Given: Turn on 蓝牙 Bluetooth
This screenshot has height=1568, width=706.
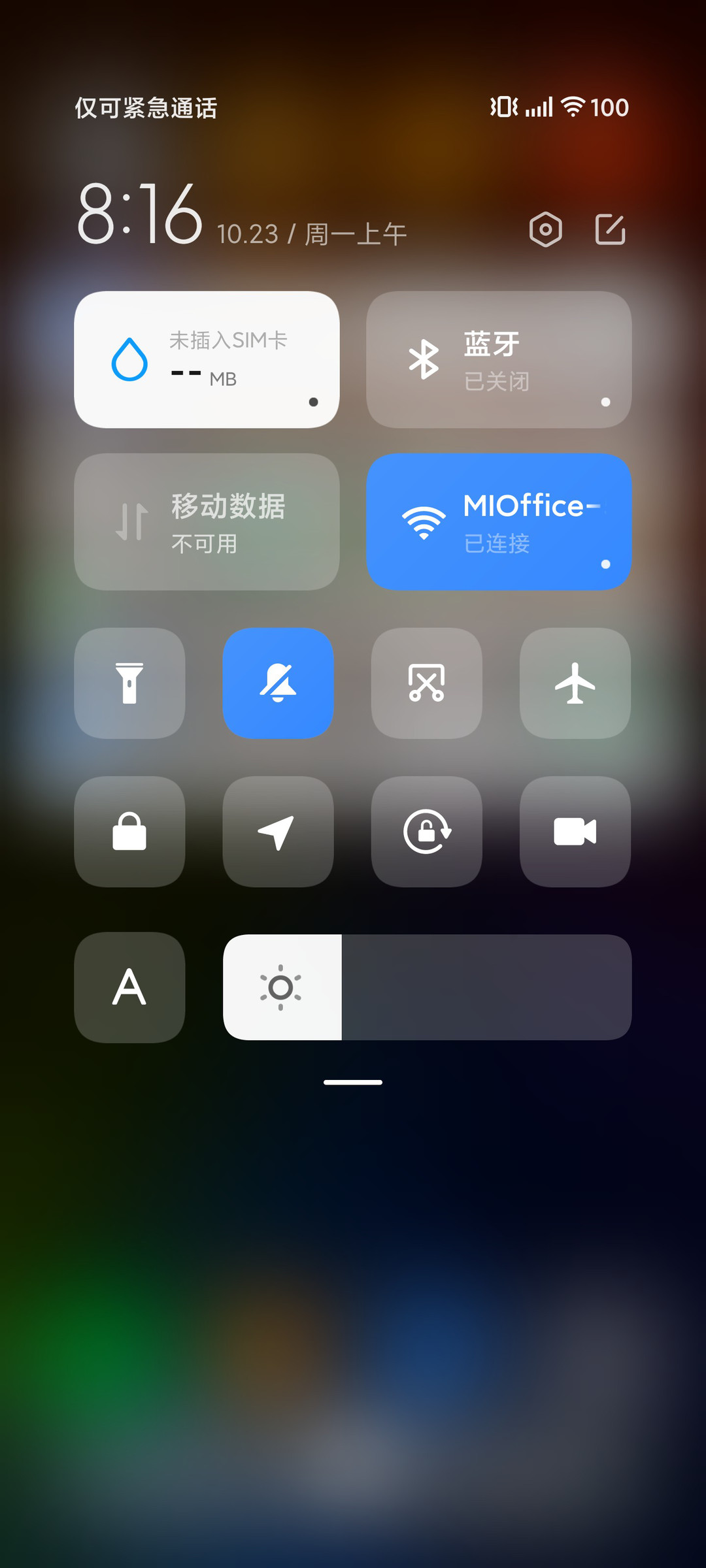Looking at the screenshot, I should (499, 360).
